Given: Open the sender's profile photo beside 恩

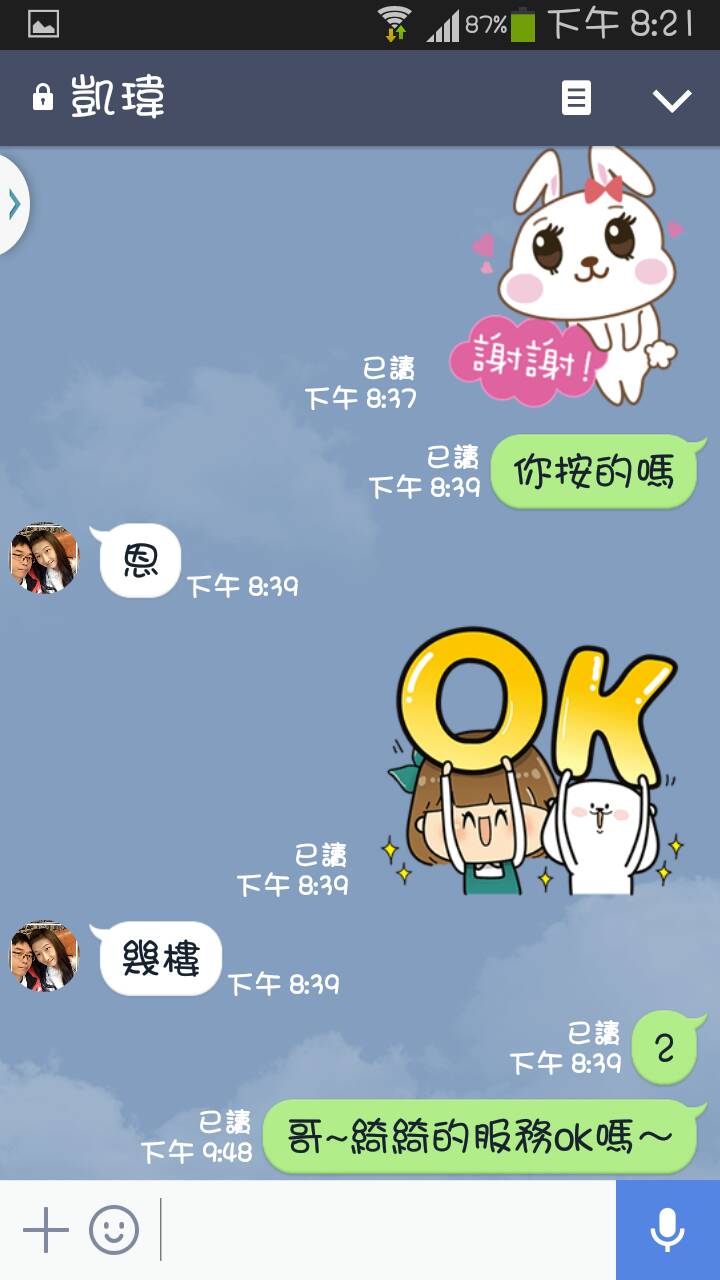Looking at the screenshot, I should (44, 558).
